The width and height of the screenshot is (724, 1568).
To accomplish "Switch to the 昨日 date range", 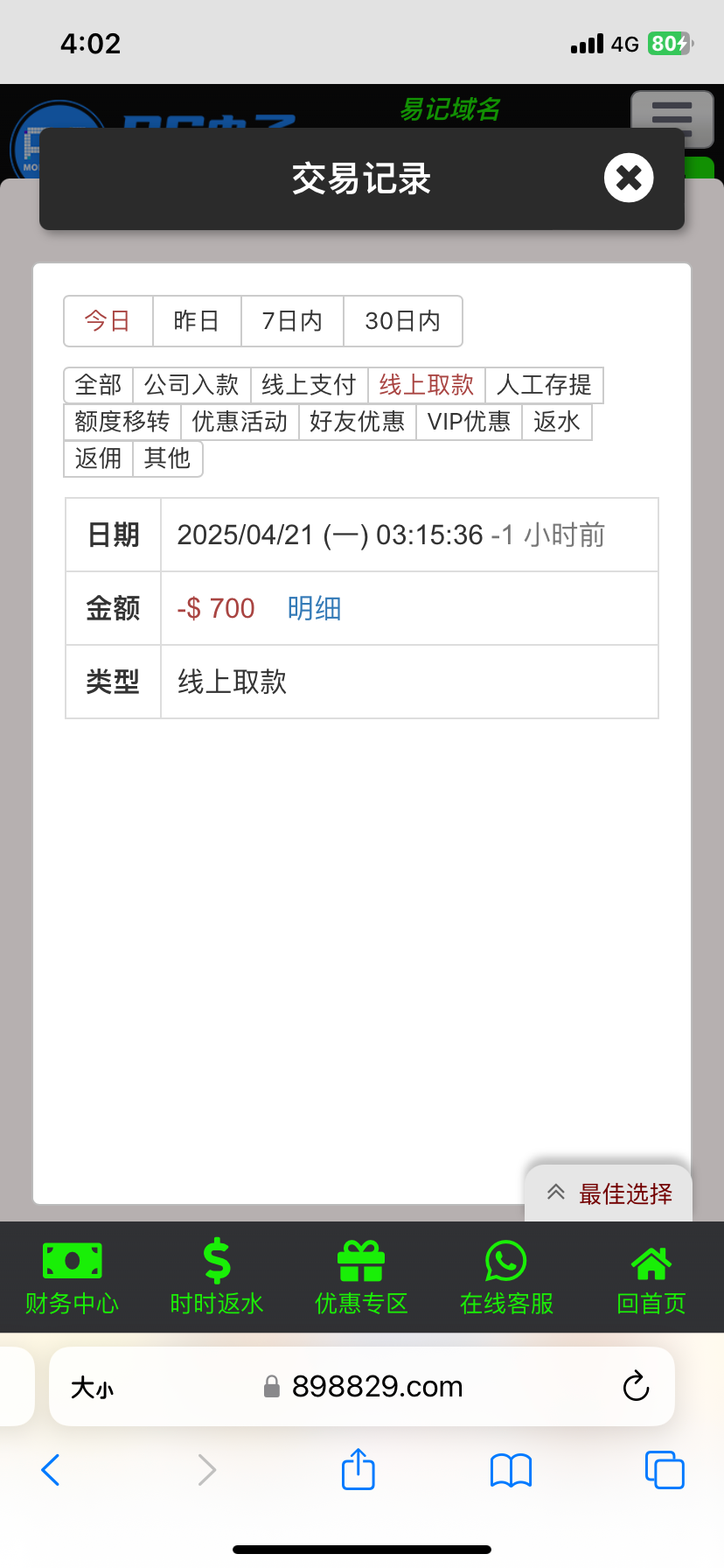I will tap(196, 321).
